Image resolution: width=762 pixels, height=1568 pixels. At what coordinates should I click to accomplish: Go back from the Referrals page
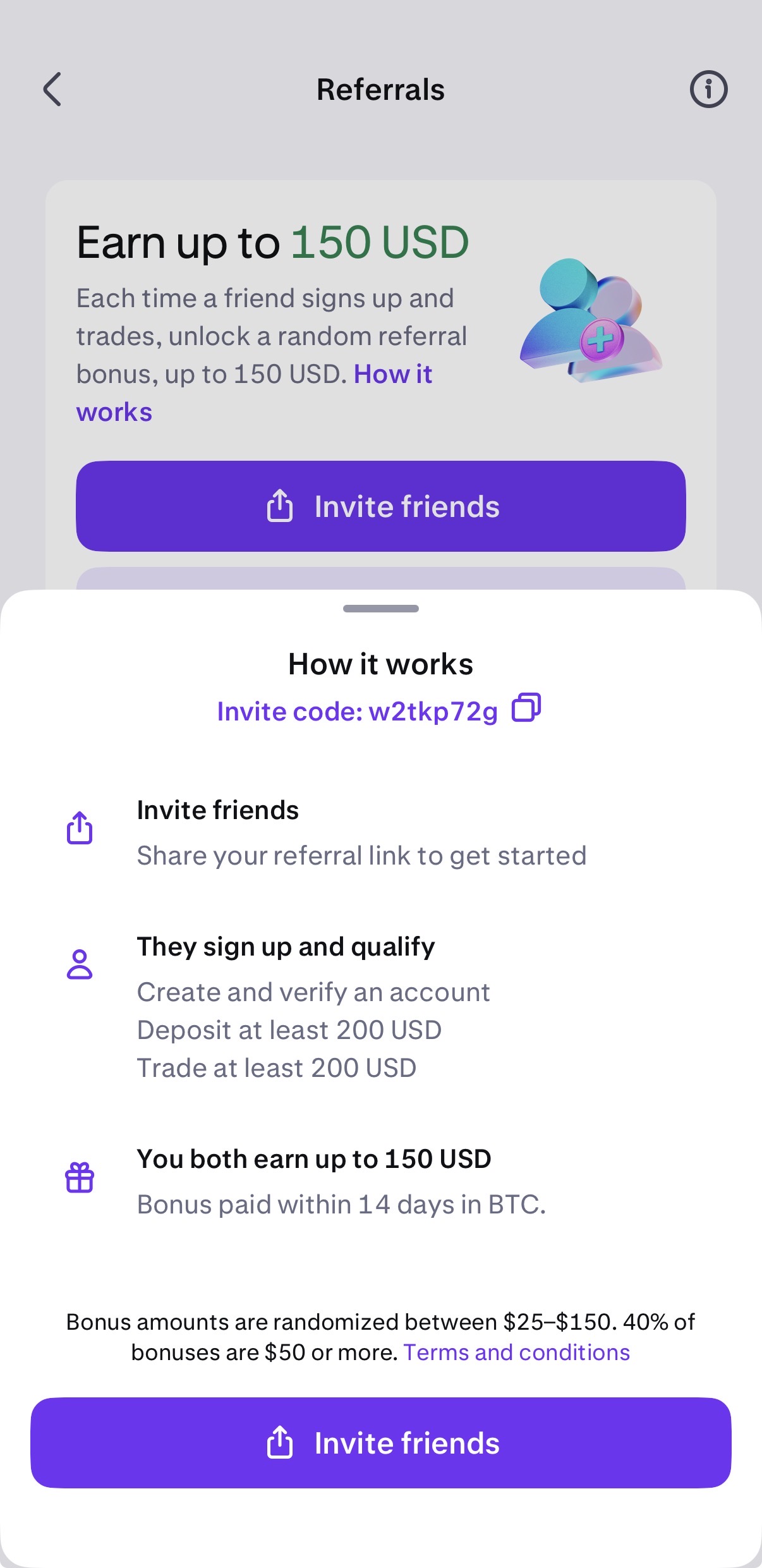52,89
